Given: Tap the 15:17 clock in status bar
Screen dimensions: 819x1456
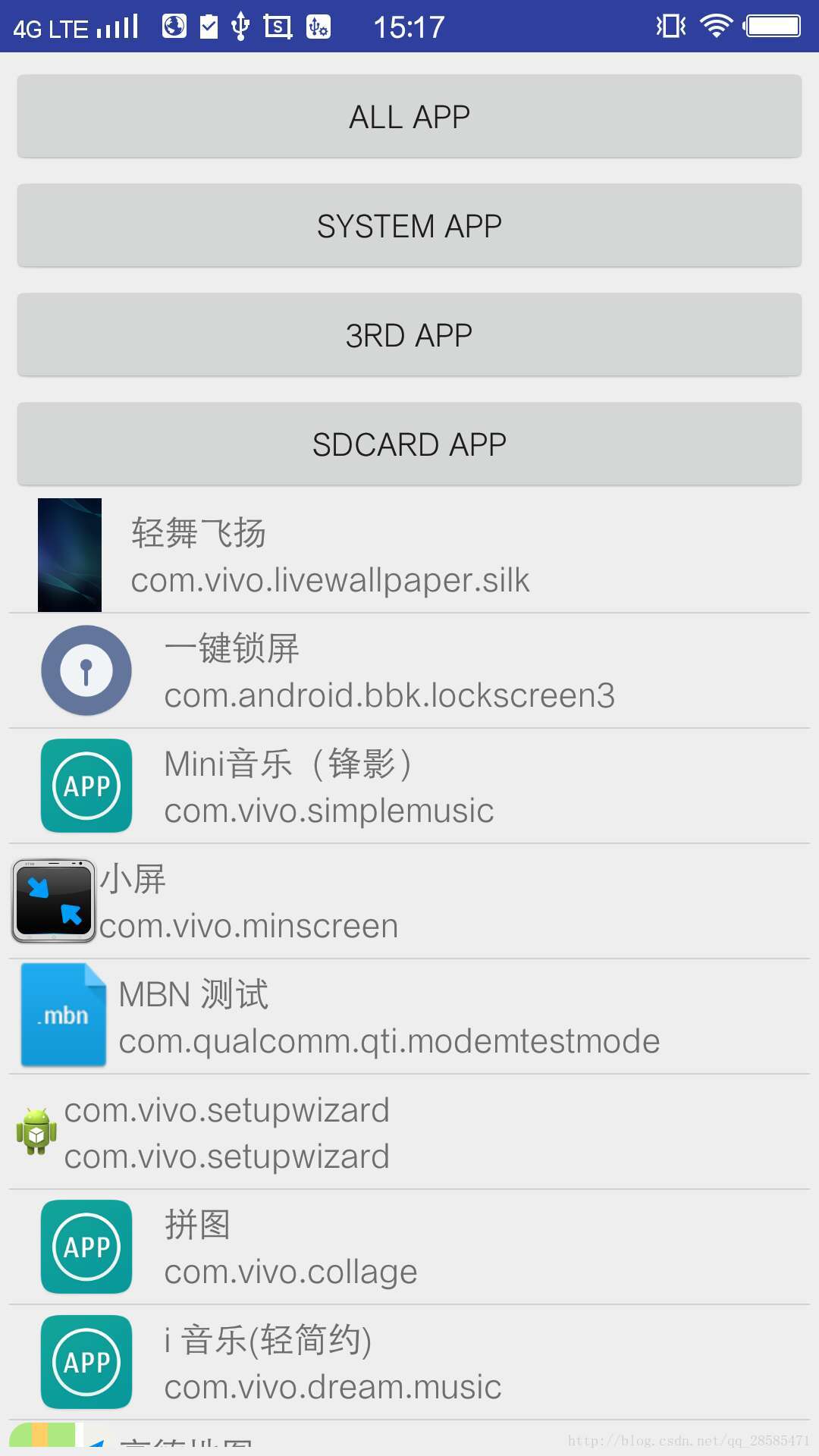Looking at the screenshot, I should pyautogui.click(x=409, y=26).
